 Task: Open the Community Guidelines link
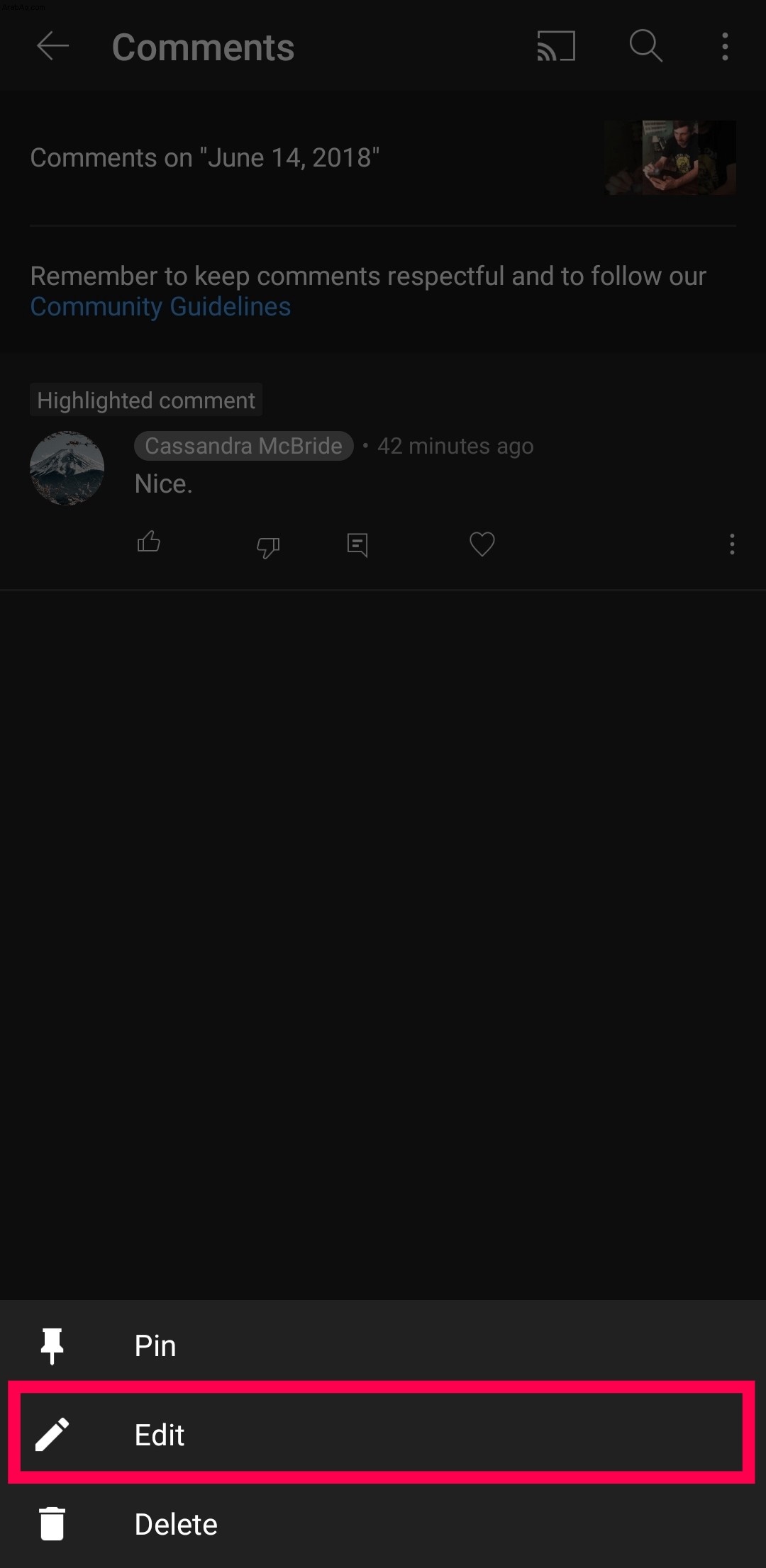160,307
